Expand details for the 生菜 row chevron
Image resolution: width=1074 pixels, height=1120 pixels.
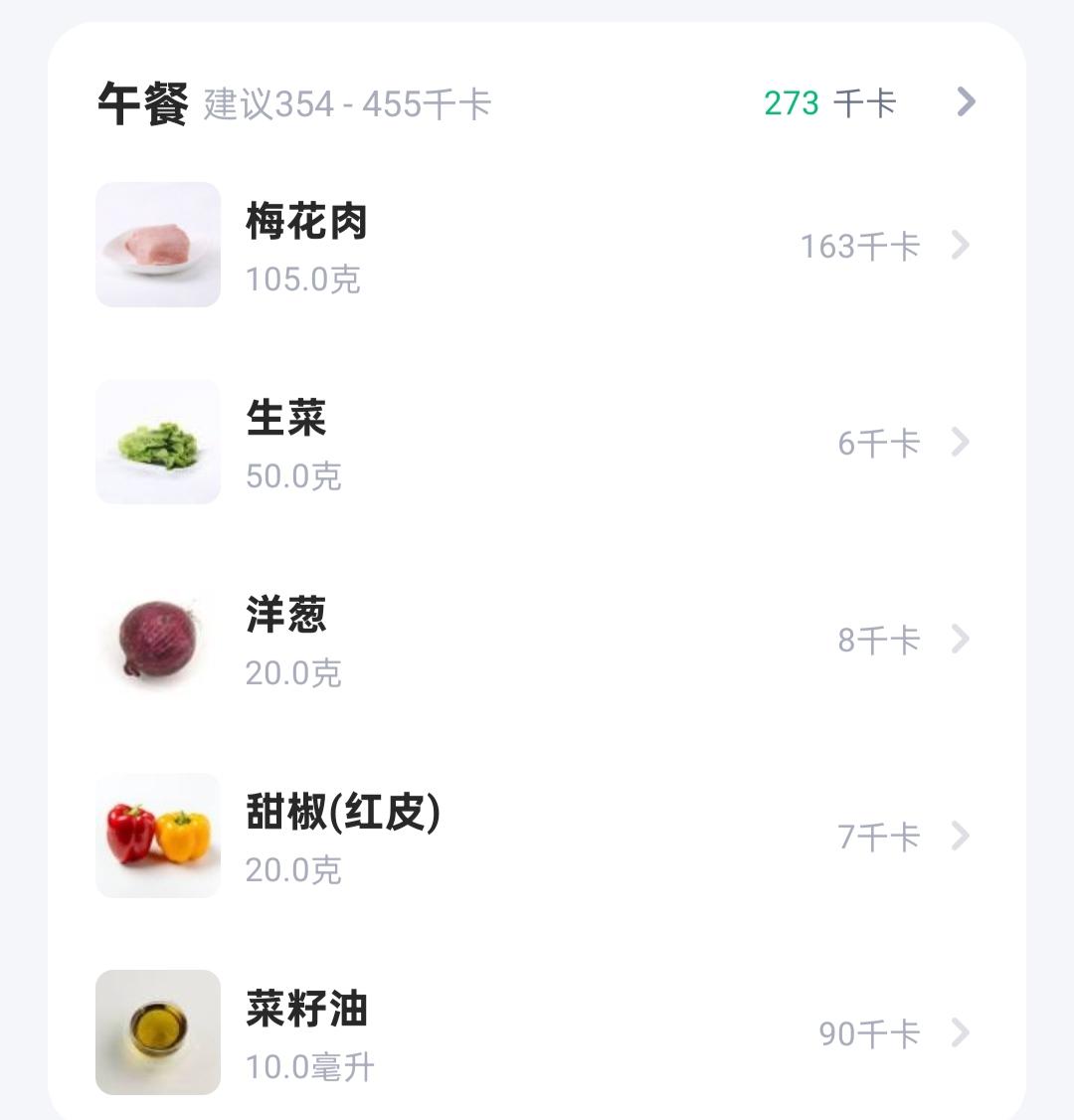pyautogui.click(x=961, y=441)
